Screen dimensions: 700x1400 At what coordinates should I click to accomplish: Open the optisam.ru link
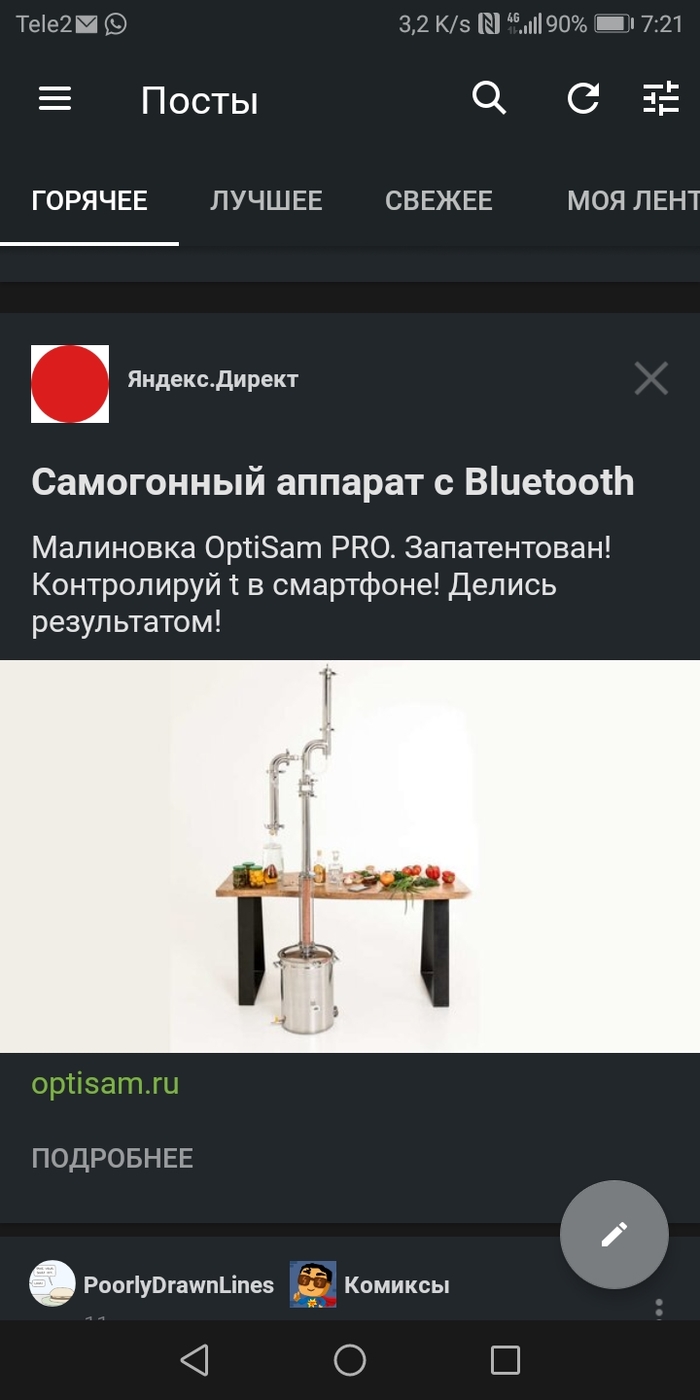105,1084
